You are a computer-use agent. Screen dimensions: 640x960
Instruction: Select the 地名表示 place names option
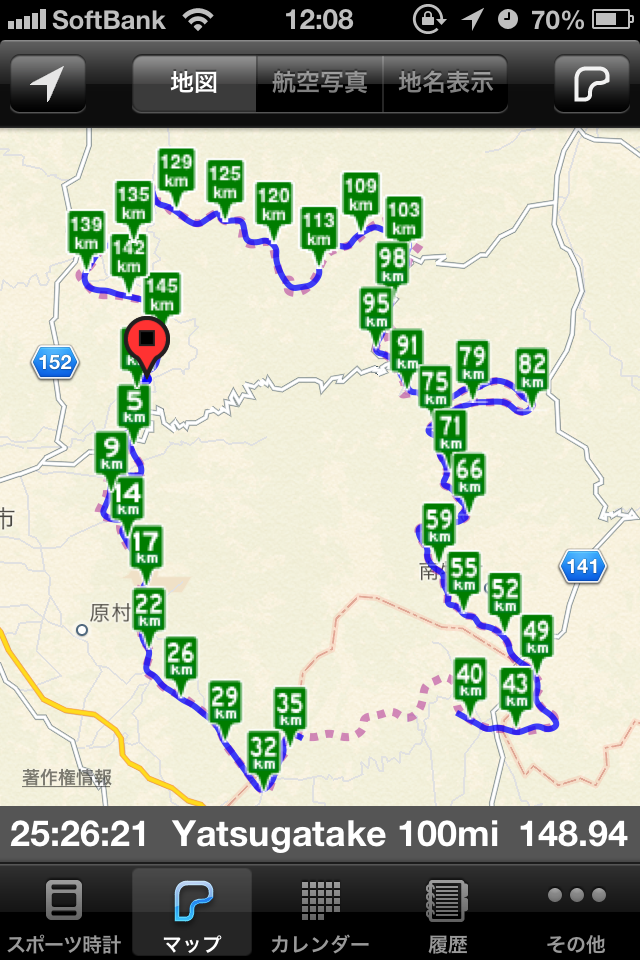tap(445, 83)
